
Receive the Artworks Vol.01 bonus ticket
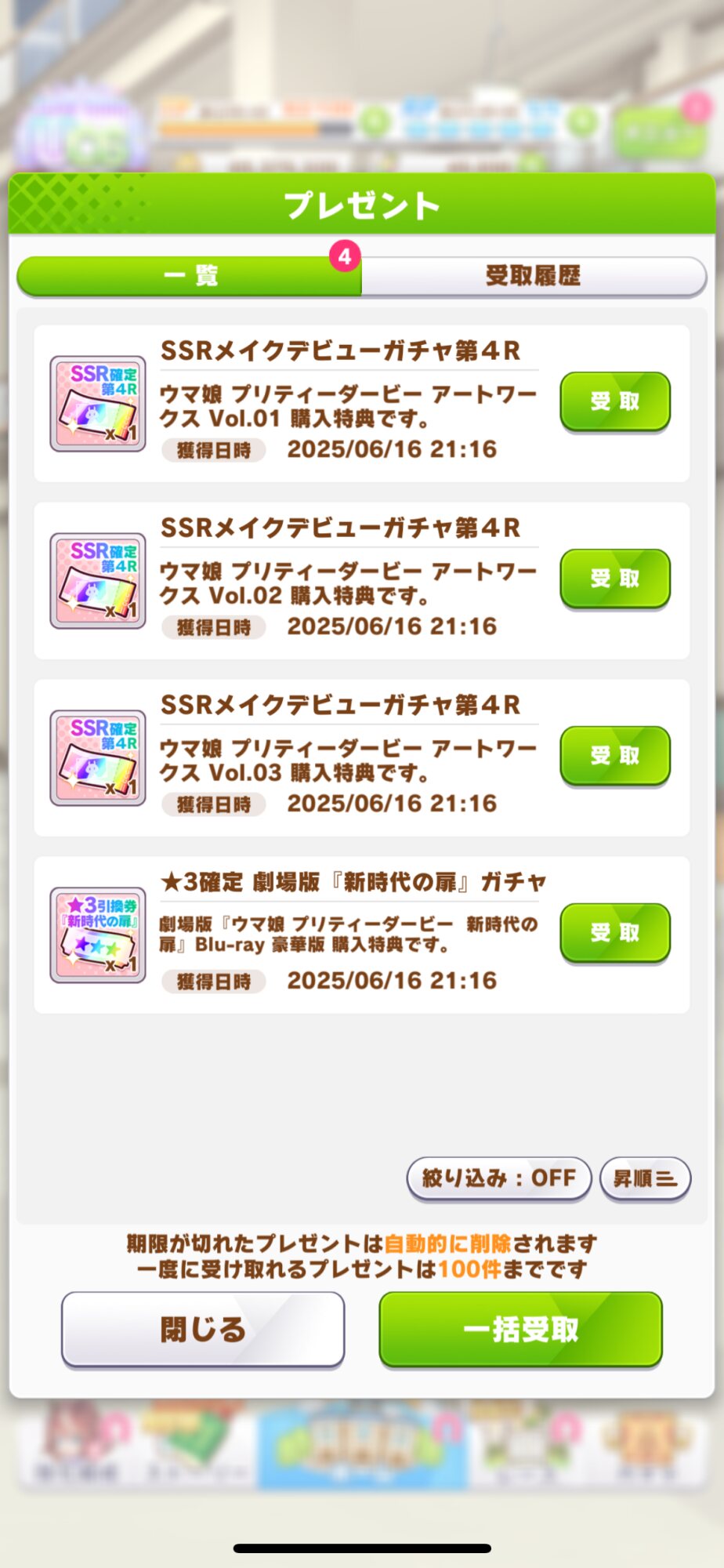click(615, 402)
